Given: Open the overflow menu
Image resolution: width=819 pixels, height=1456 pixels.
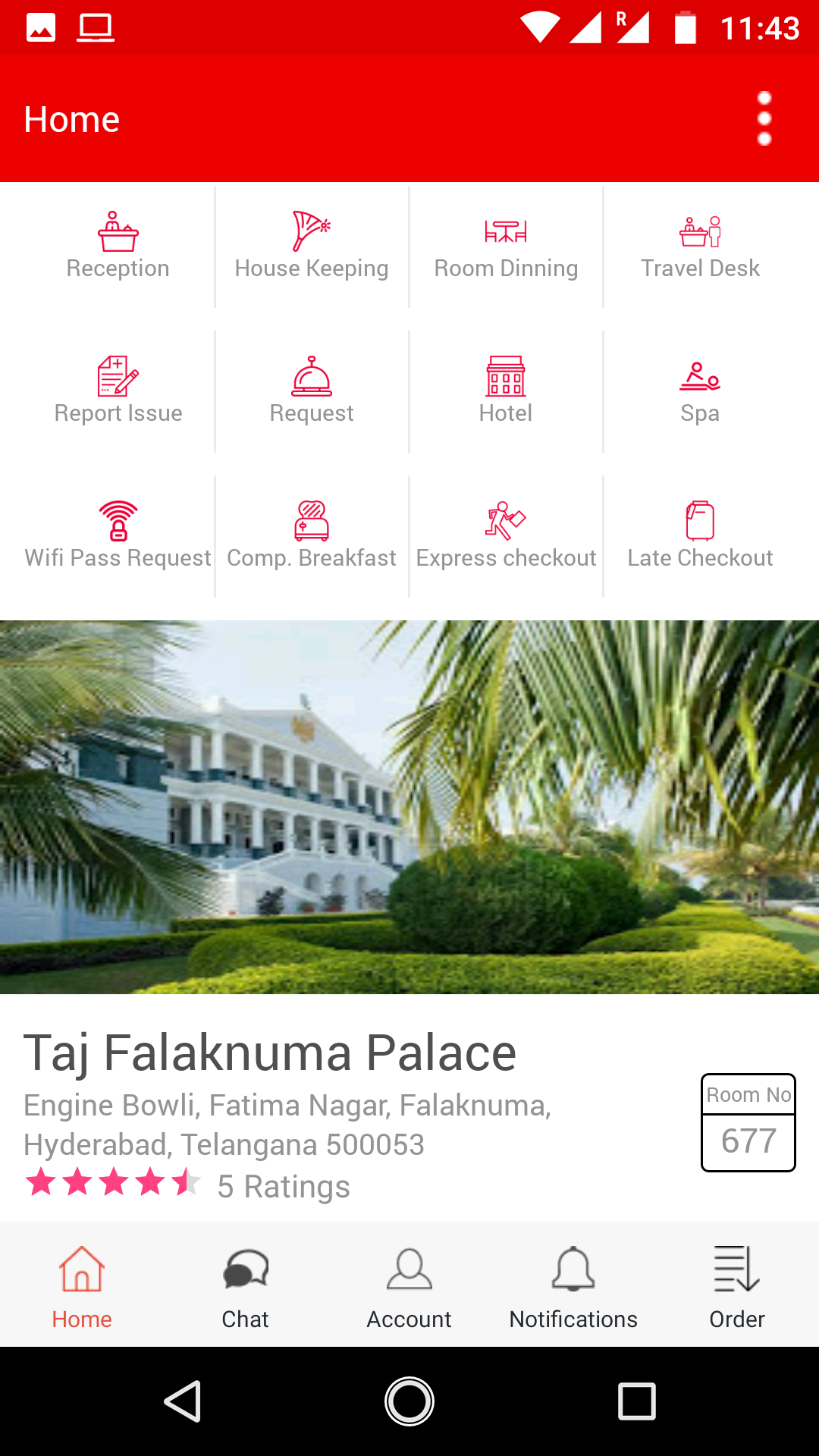Looking at the screenshot, I should tap(764, 119).
